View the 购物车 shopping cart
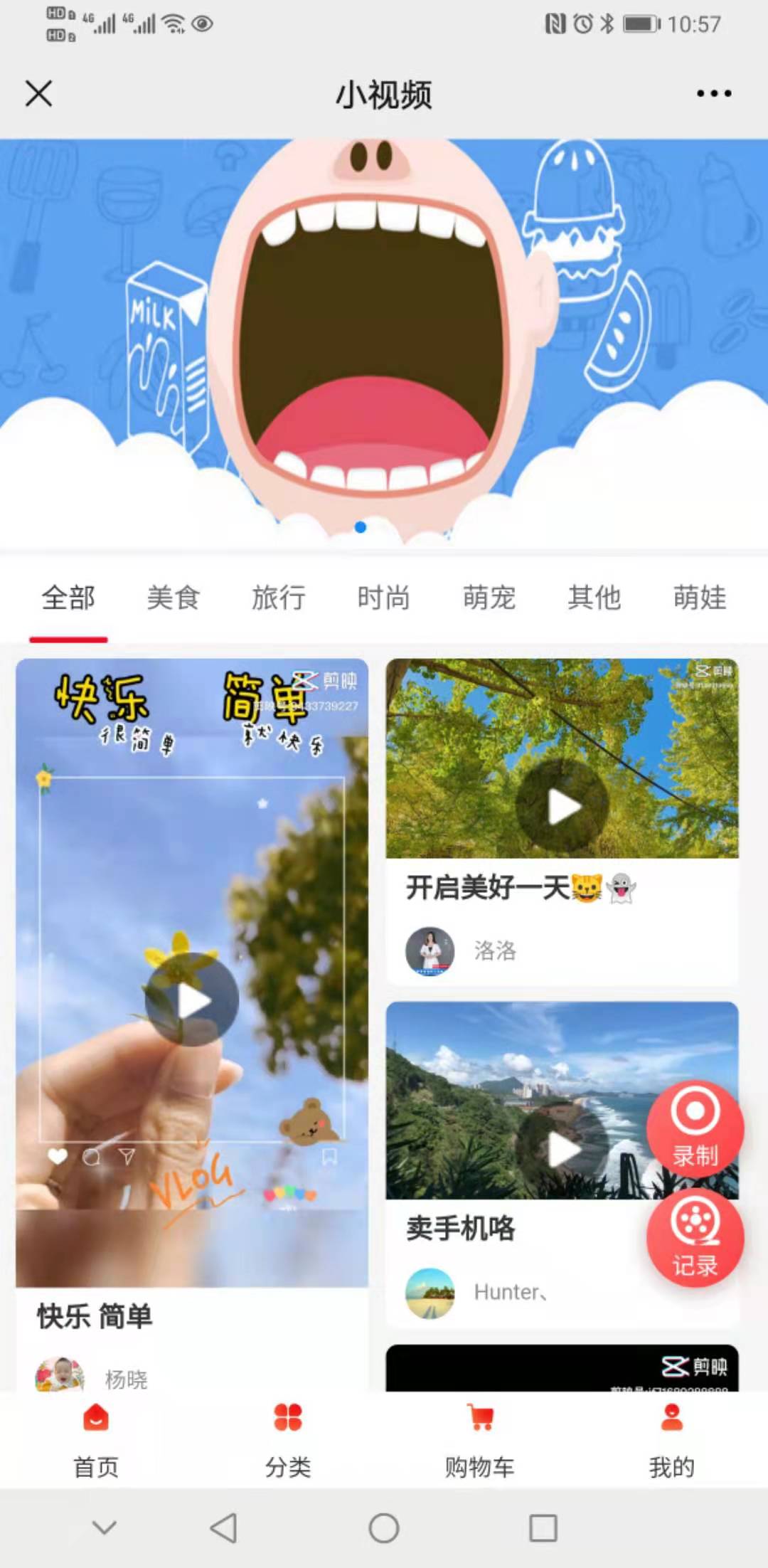The image size is (768, 1568). pos(480,1439)
